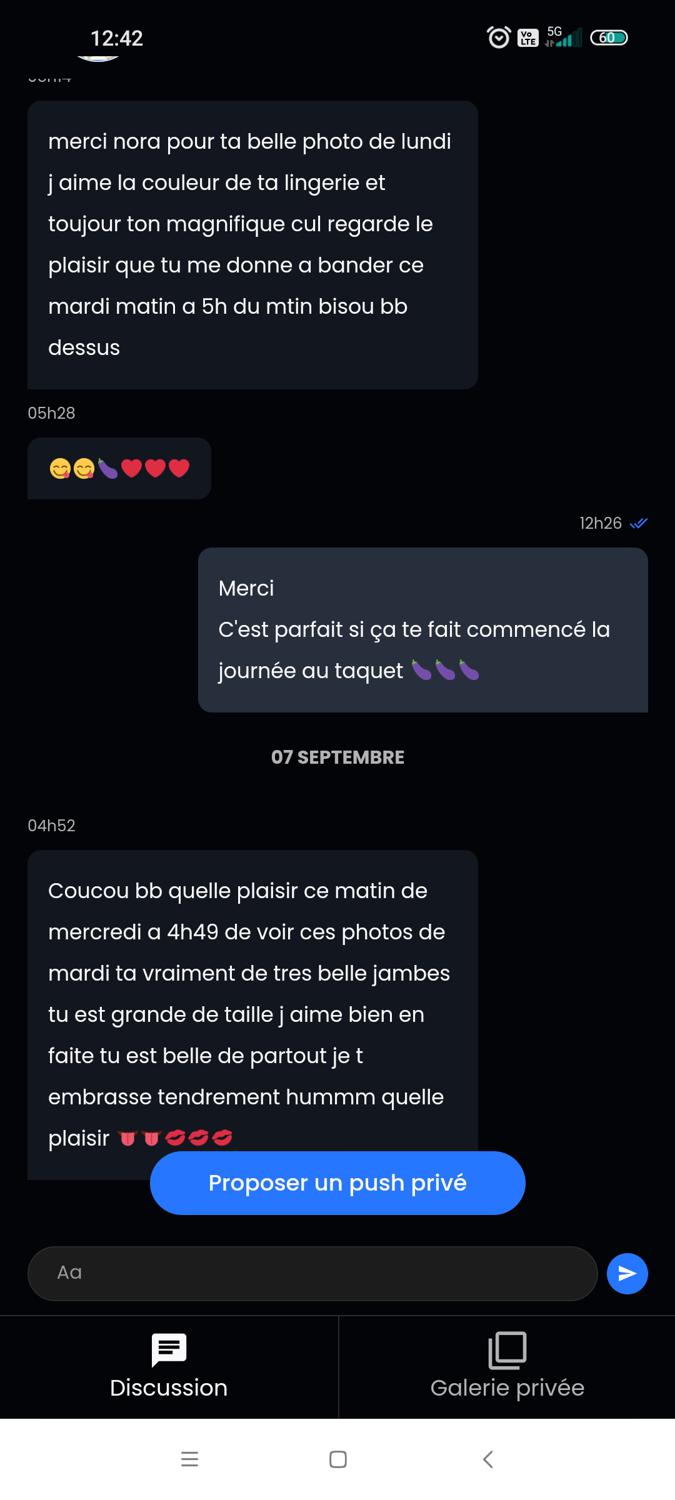
Task: Go back with the system back button
Action: coord(488,1459)
